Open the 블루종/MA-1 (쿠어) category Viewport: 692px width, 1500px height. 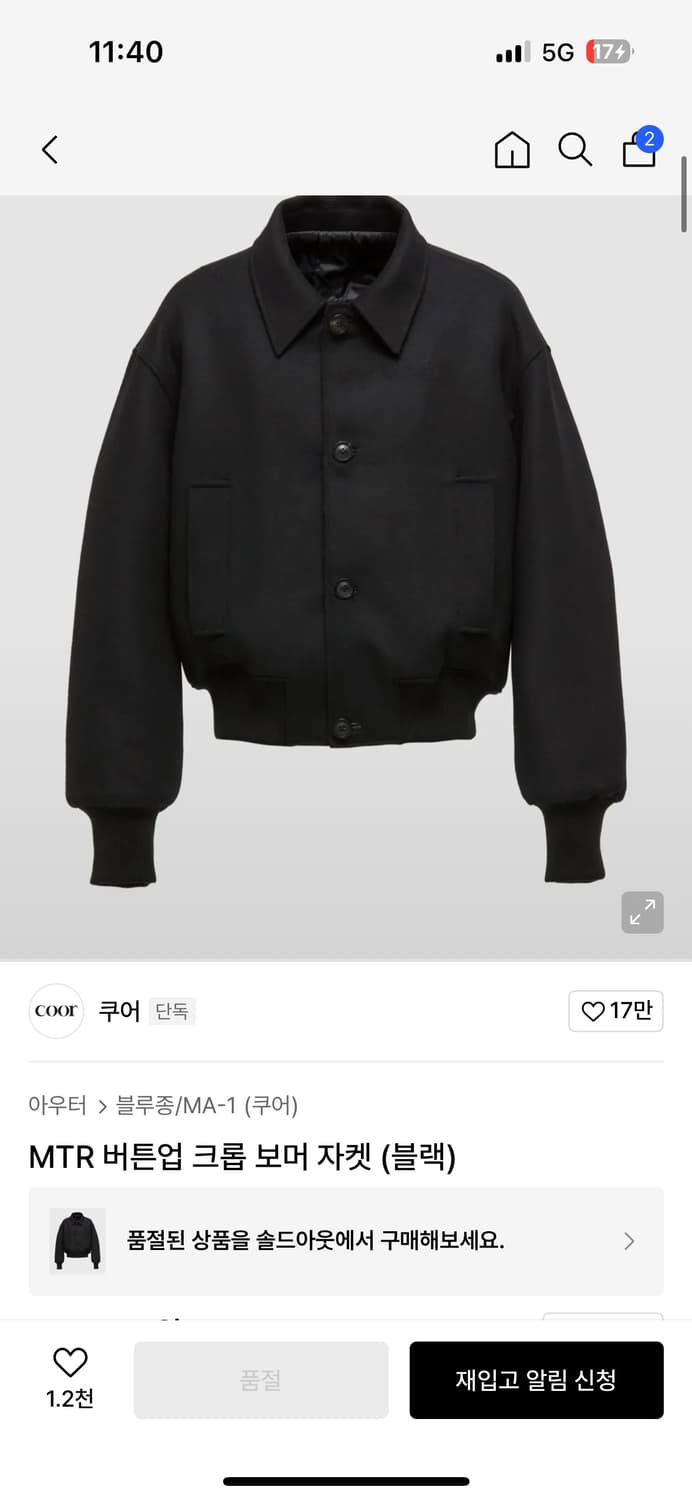[x=207, y=1105]
